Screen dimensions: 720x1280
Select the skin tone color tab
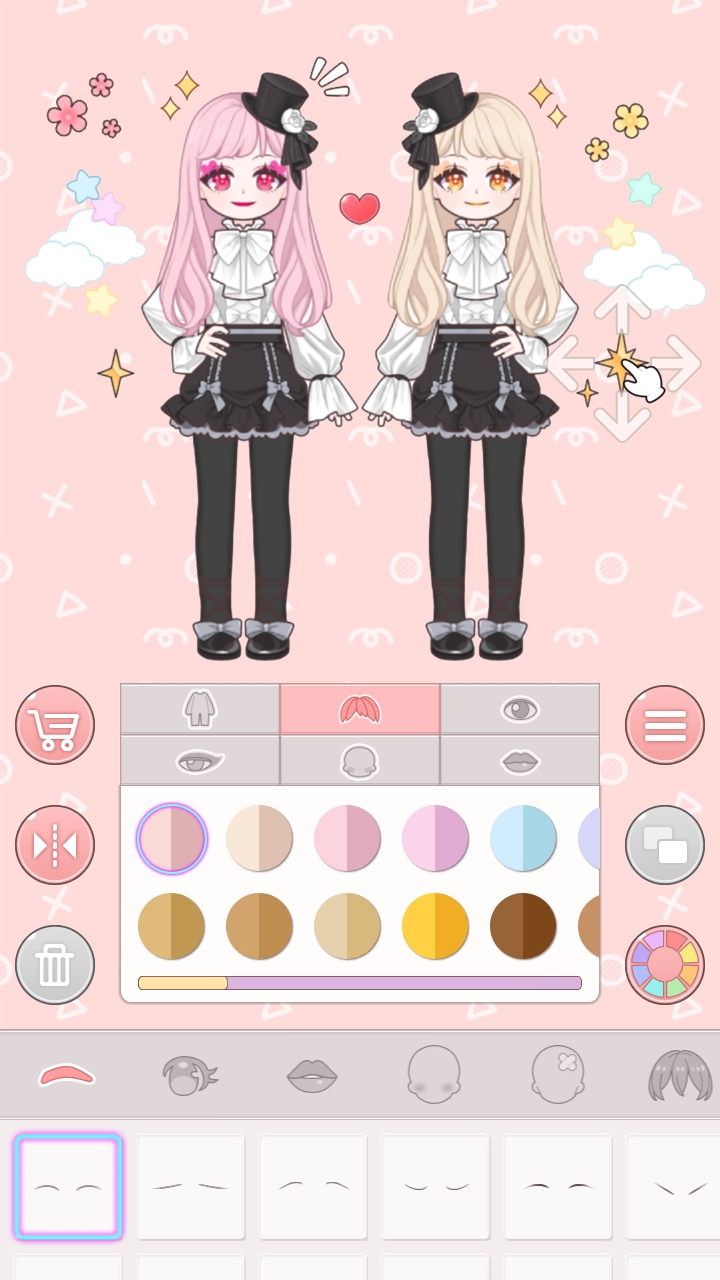(x=360, y=761)
